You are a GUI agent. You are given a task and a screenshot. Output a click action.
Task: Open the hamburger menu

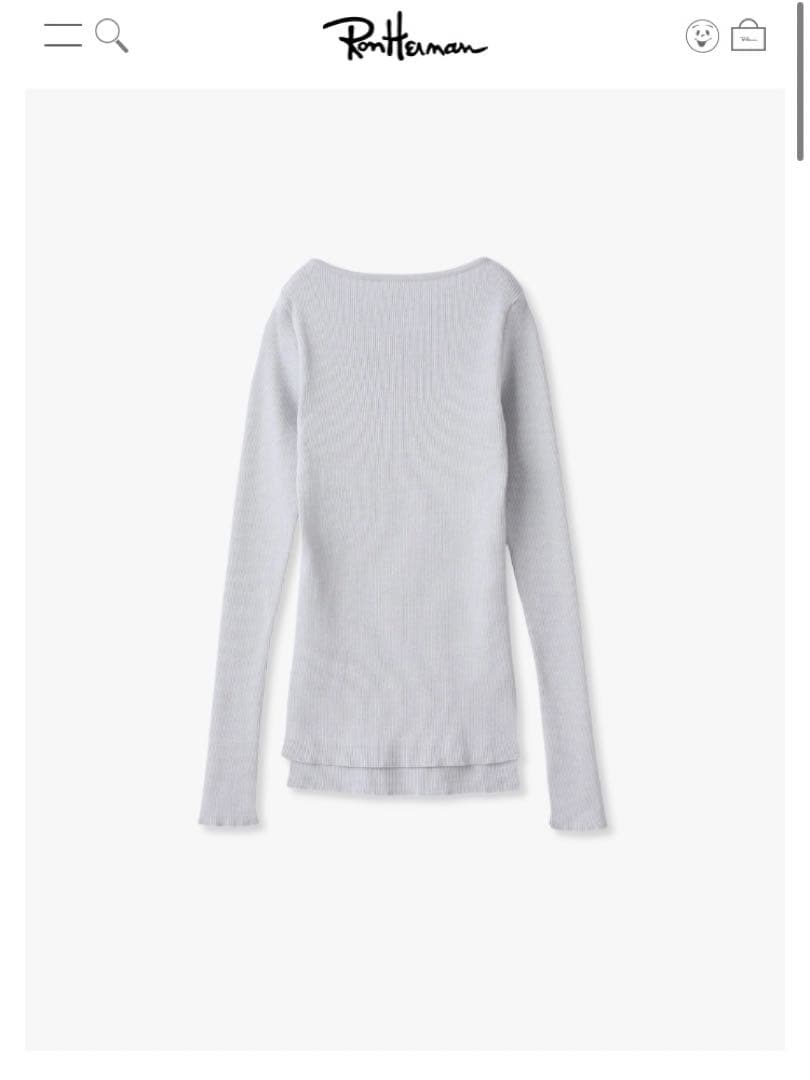click(63, 35)
